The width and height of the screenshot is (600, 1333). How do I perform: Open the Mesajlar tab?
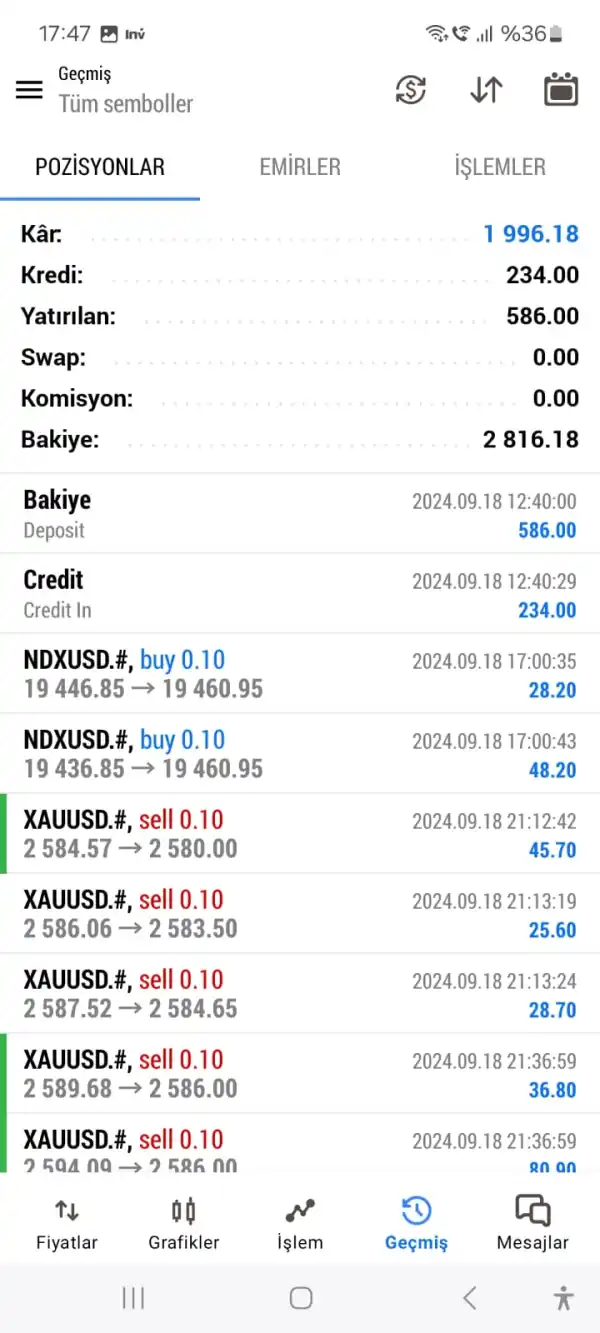tap(532, 1223)
